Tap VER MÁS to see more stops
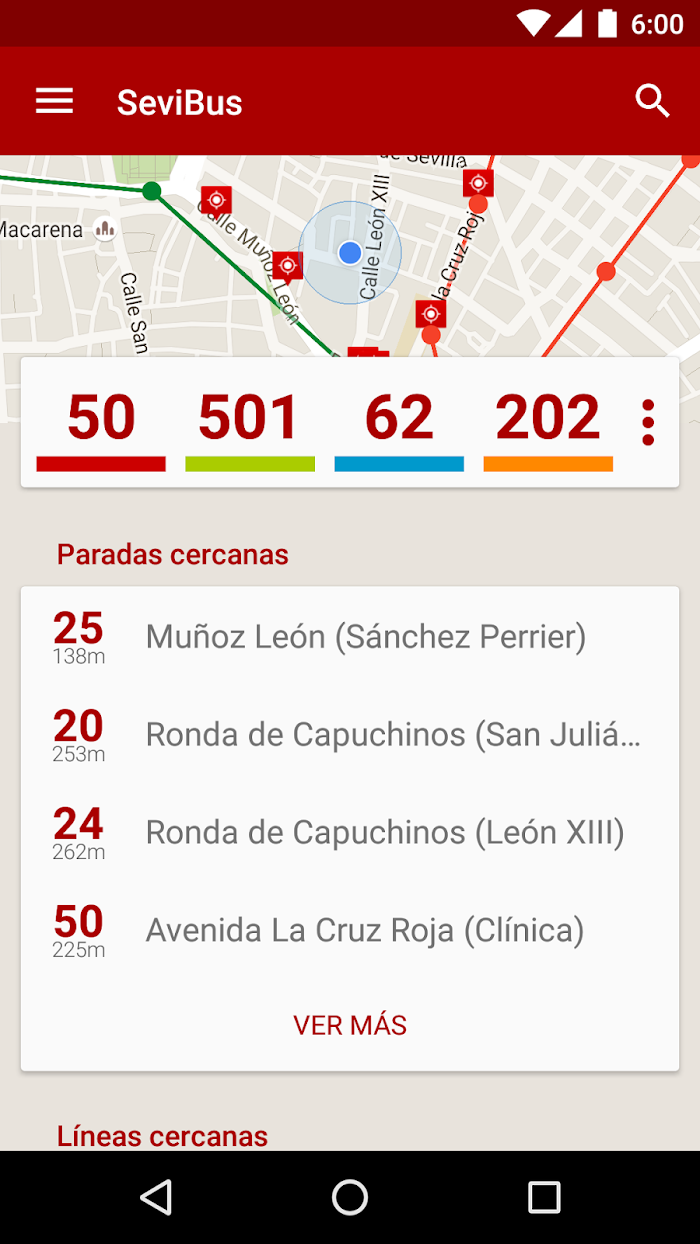 [x=350, y=1025]
